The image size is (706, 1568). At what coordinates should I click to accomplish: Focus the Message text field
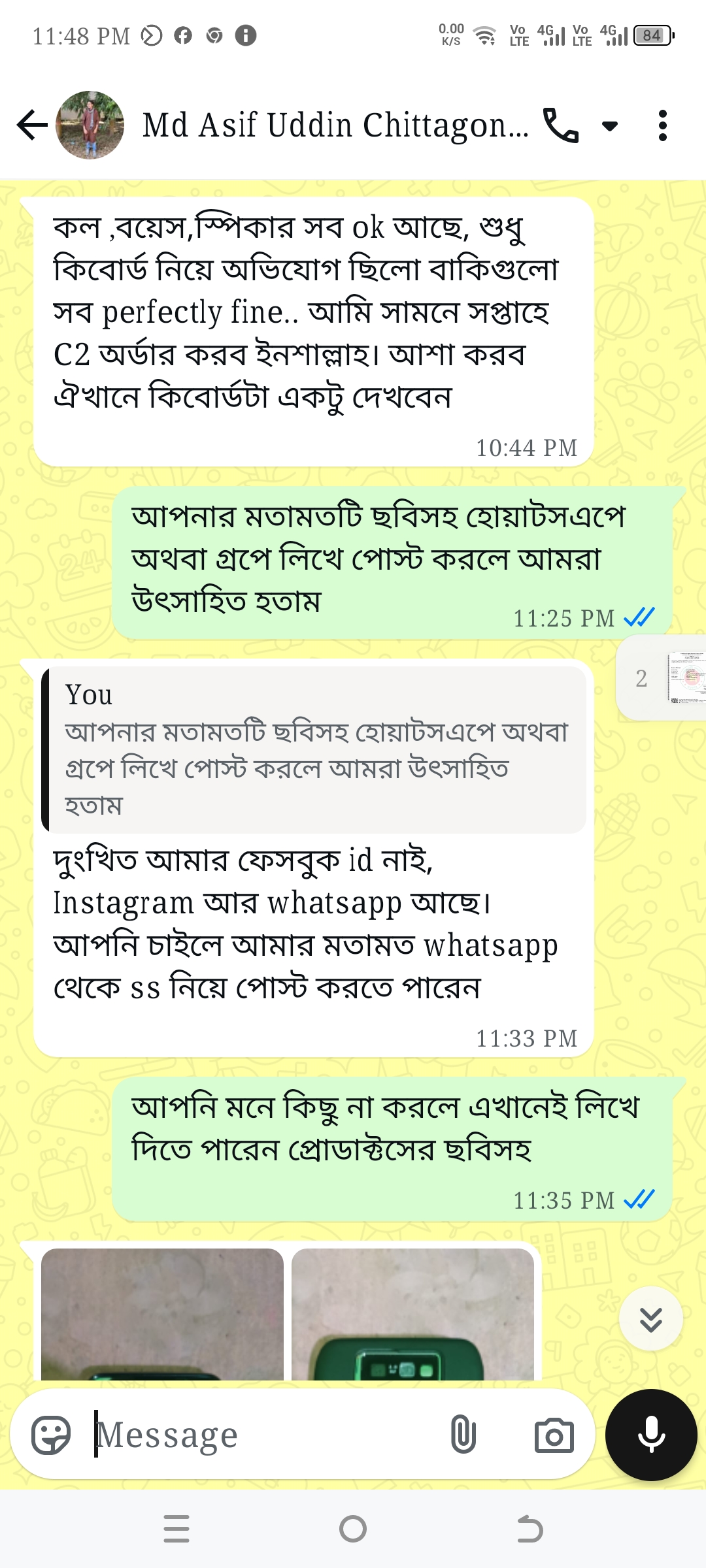tap(261, 1435)
